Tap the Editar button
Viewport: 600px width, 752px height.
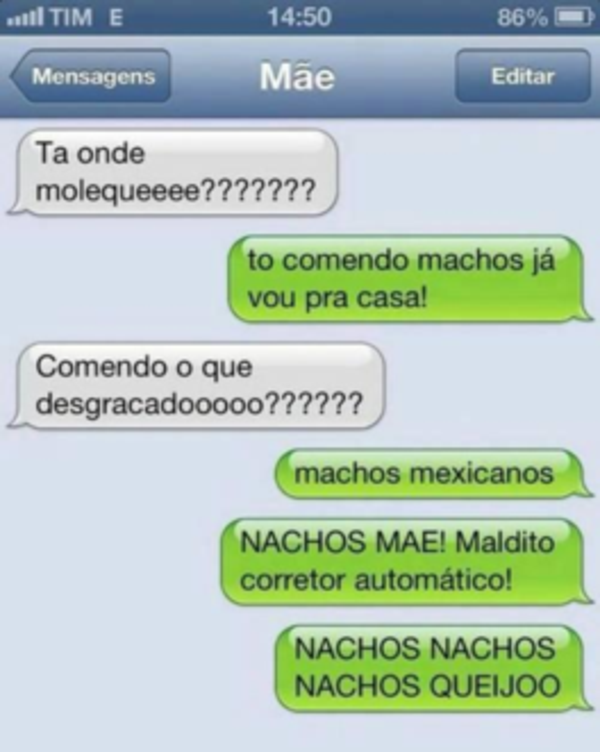click(520, 77)
